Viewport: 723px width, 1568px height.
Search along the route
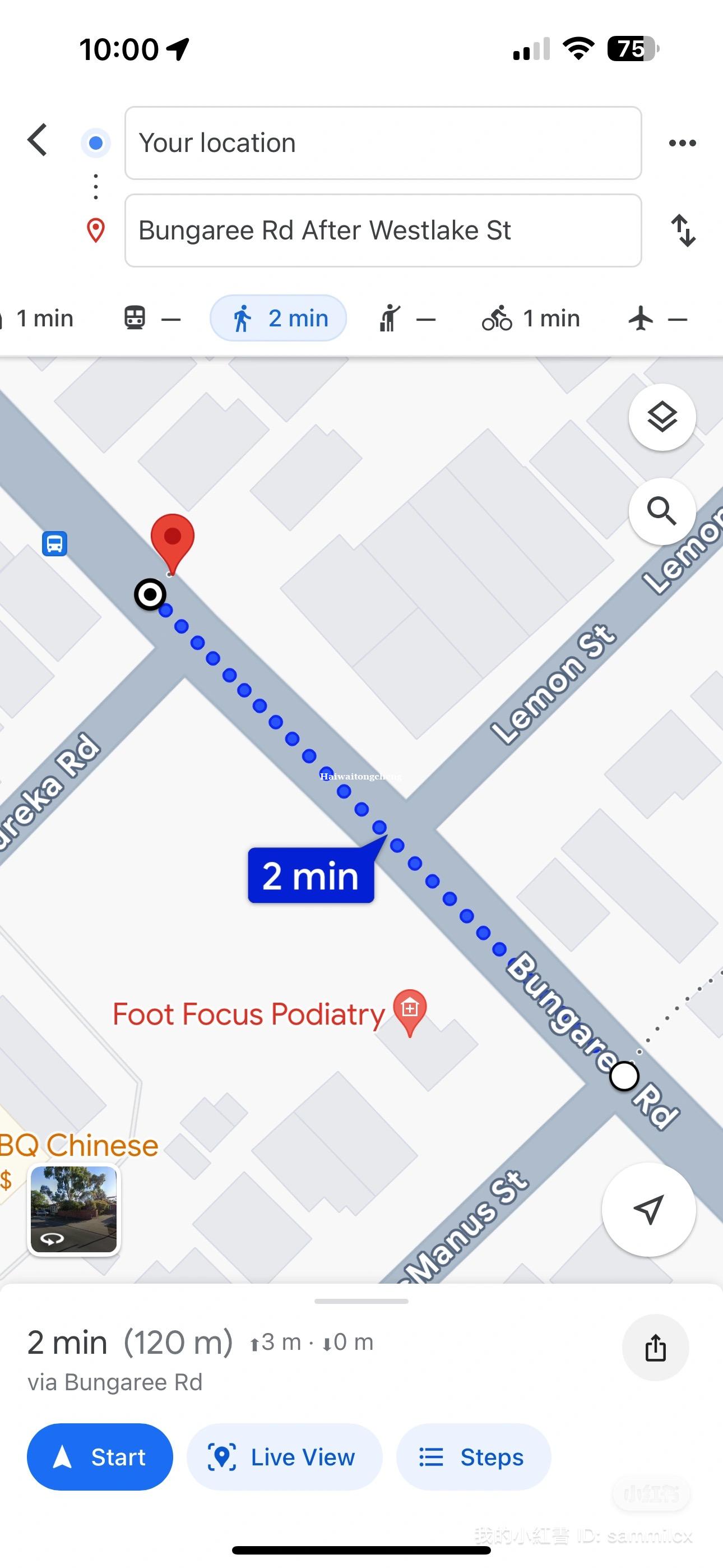click(661, 511)
